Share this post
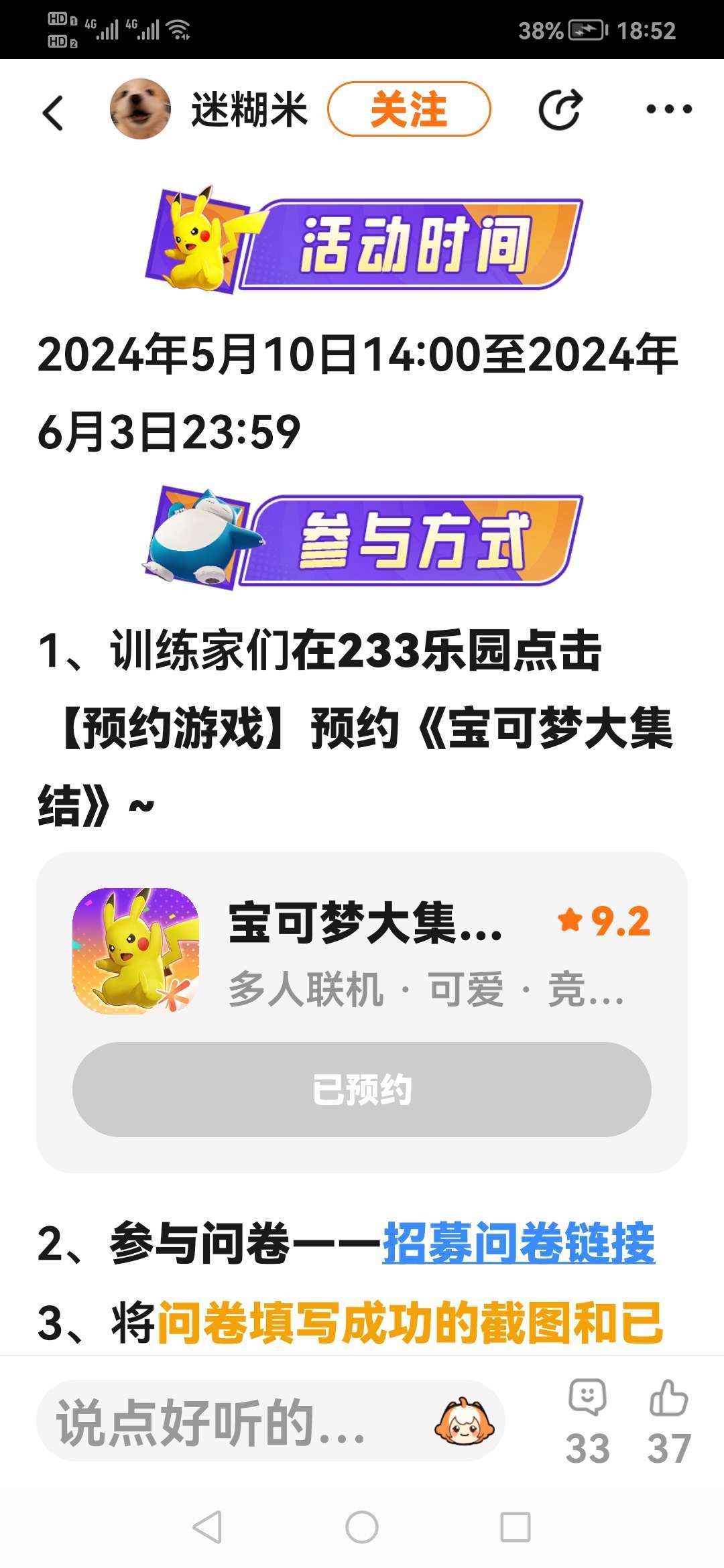This screenshot has width=724, height=1568. coord(560,109)
